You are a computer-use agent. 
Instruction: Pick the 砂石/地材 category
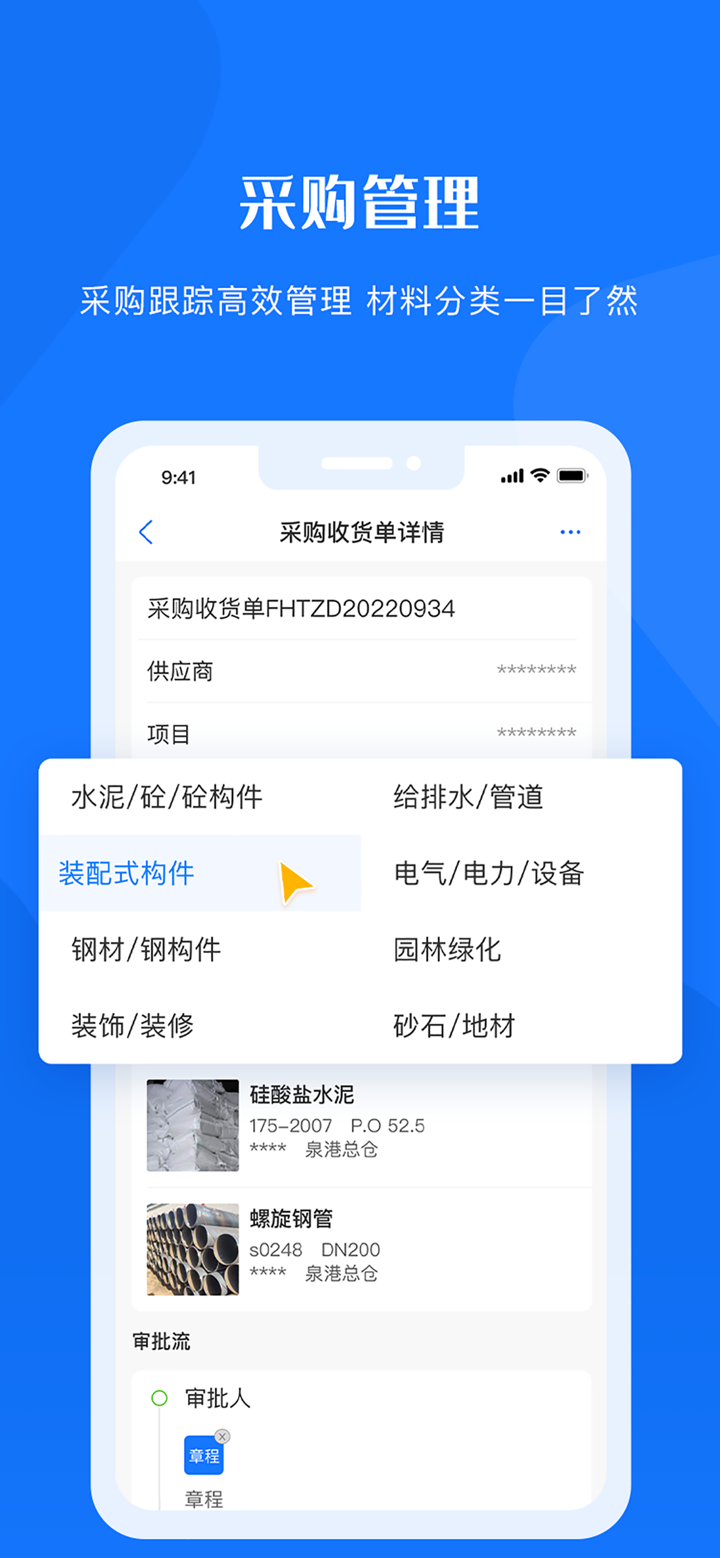point(452,1025)
